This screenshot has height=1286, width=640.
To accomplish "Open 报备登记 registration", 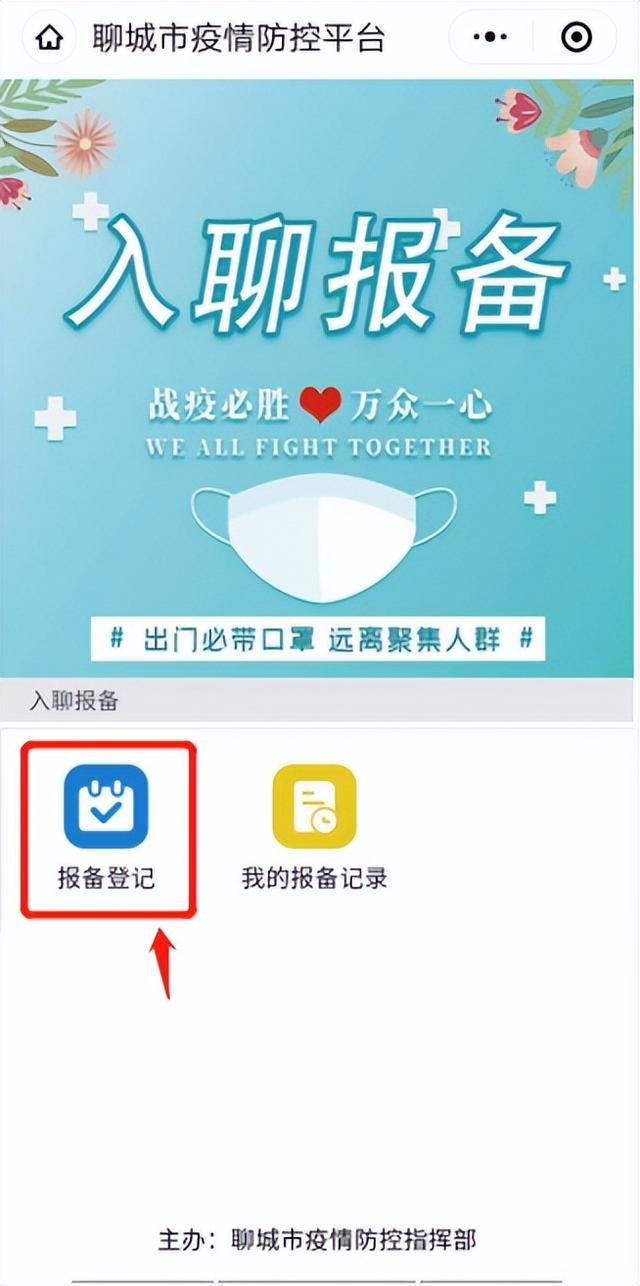I will (x=106, y=827).
